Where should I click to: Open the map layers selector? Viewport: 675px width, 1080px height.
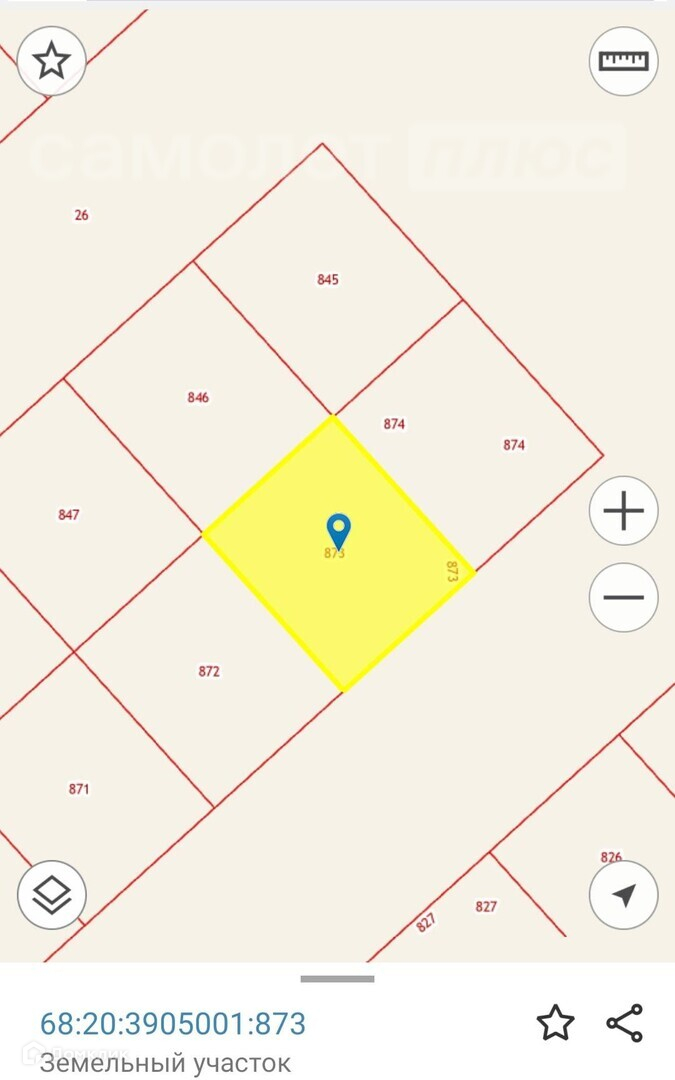tap(52, 895)
